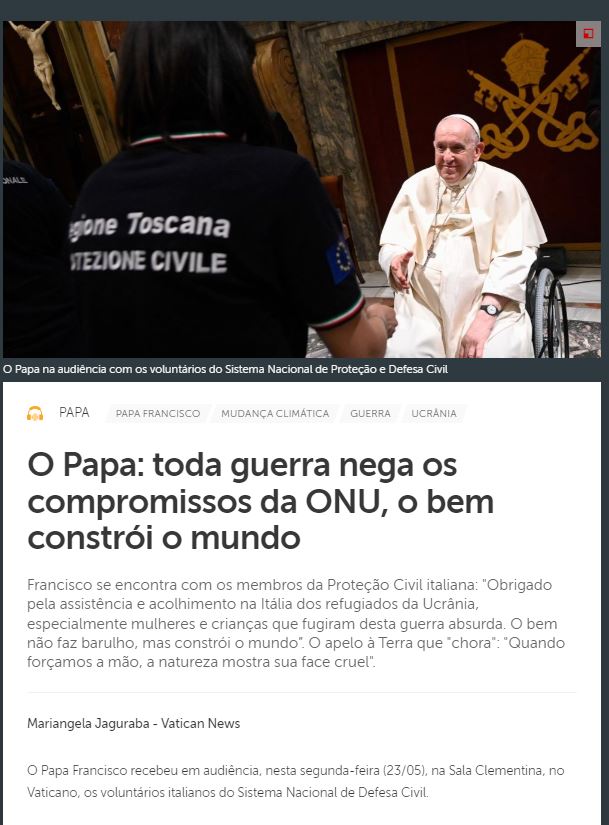Screen dimensions: 609x825
Task: Open the MUDANÇA CLIMÁTICA tag
Action: 275,413
